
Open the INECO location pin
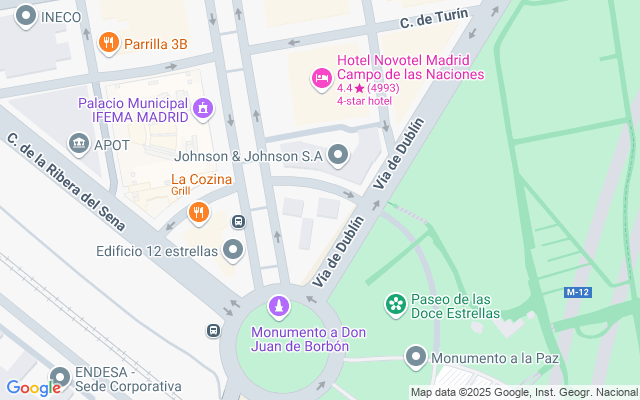click(x=26, y=17)
